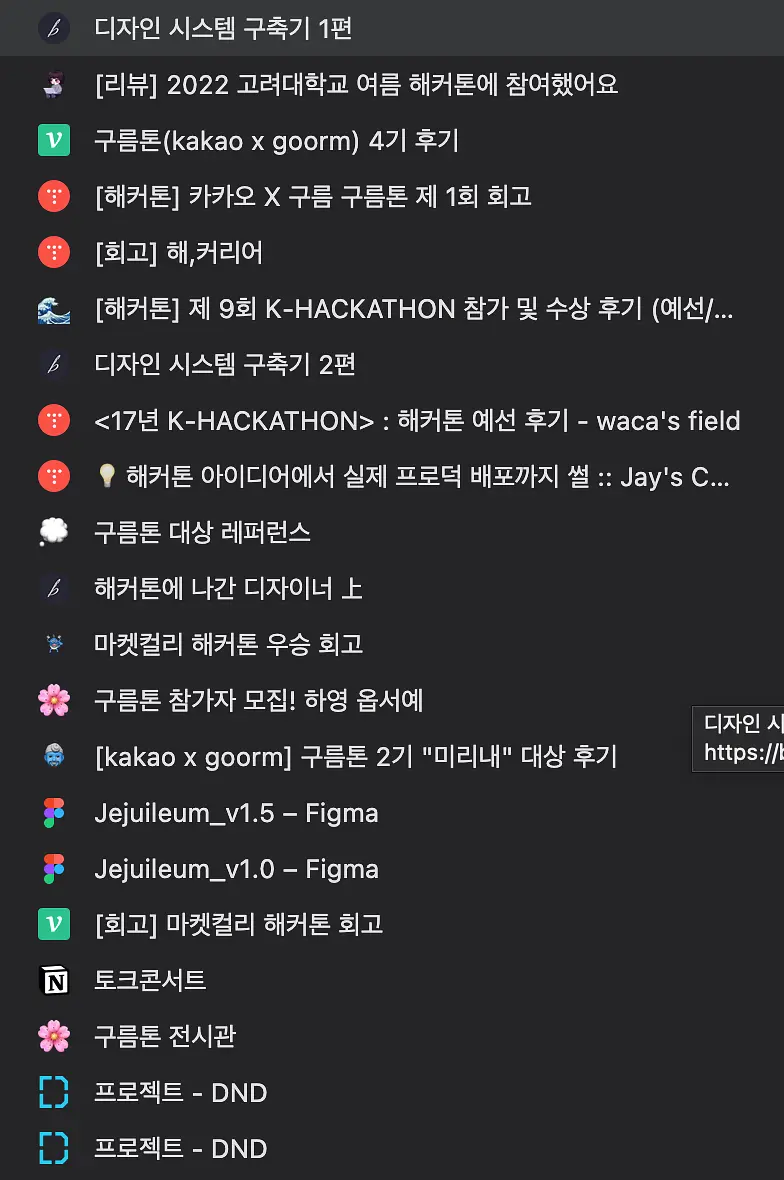The image size is (784, 1180).
Task: Open the 구름톤 대상 레퍼런스 bookmark
Action: pyautogui.click(x=392, y=532)
